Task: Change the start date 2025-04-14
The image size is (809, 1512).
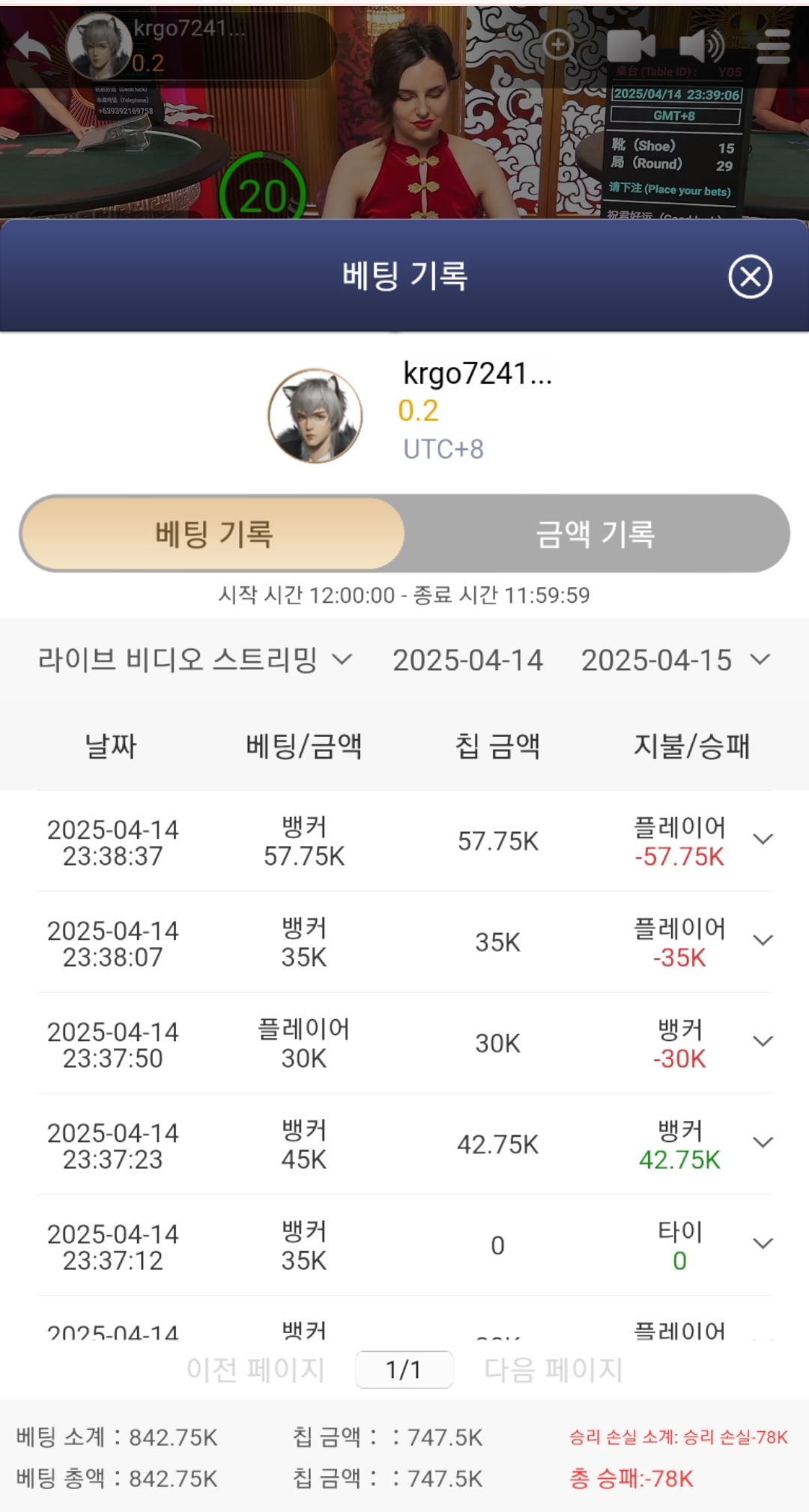Action: click(467, 660)
